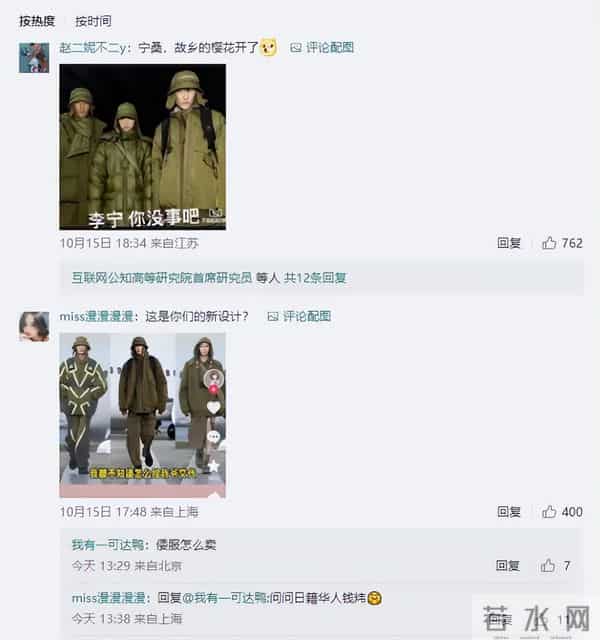Open 评论配图 in 赵二妮不二y's comment
The image size is (600, 640).
coord(322,47)
